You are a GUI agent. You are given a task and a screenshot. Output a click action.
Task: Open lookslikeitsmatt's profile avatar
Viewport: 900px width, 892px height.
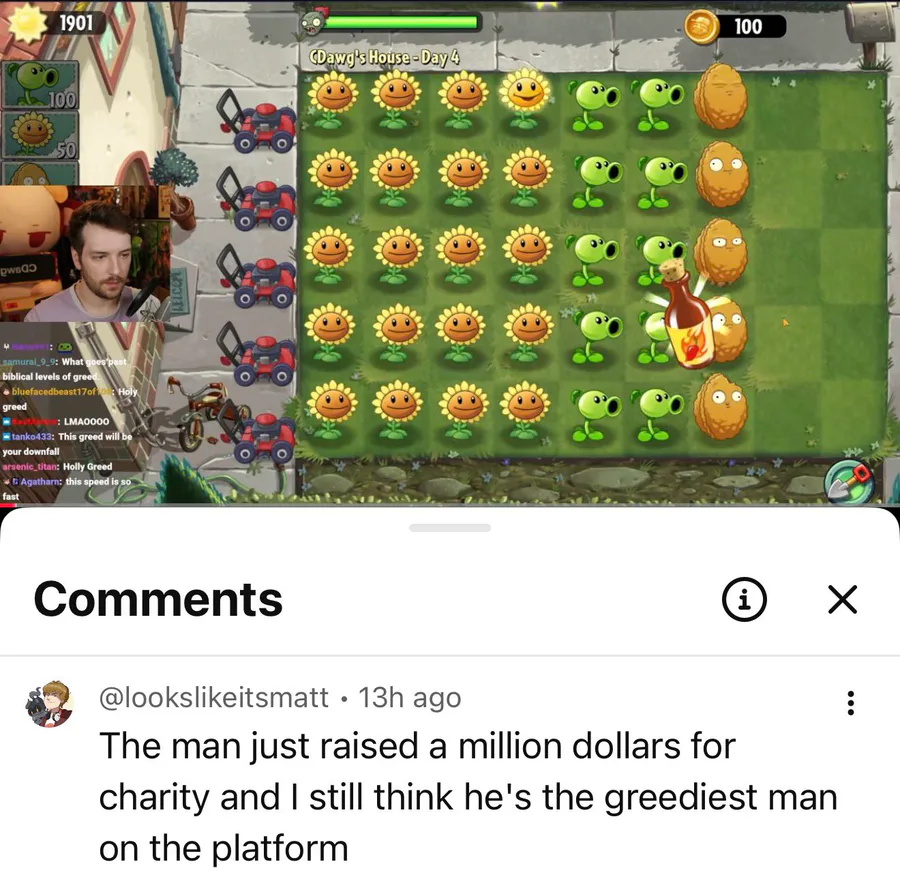(49, 704)
